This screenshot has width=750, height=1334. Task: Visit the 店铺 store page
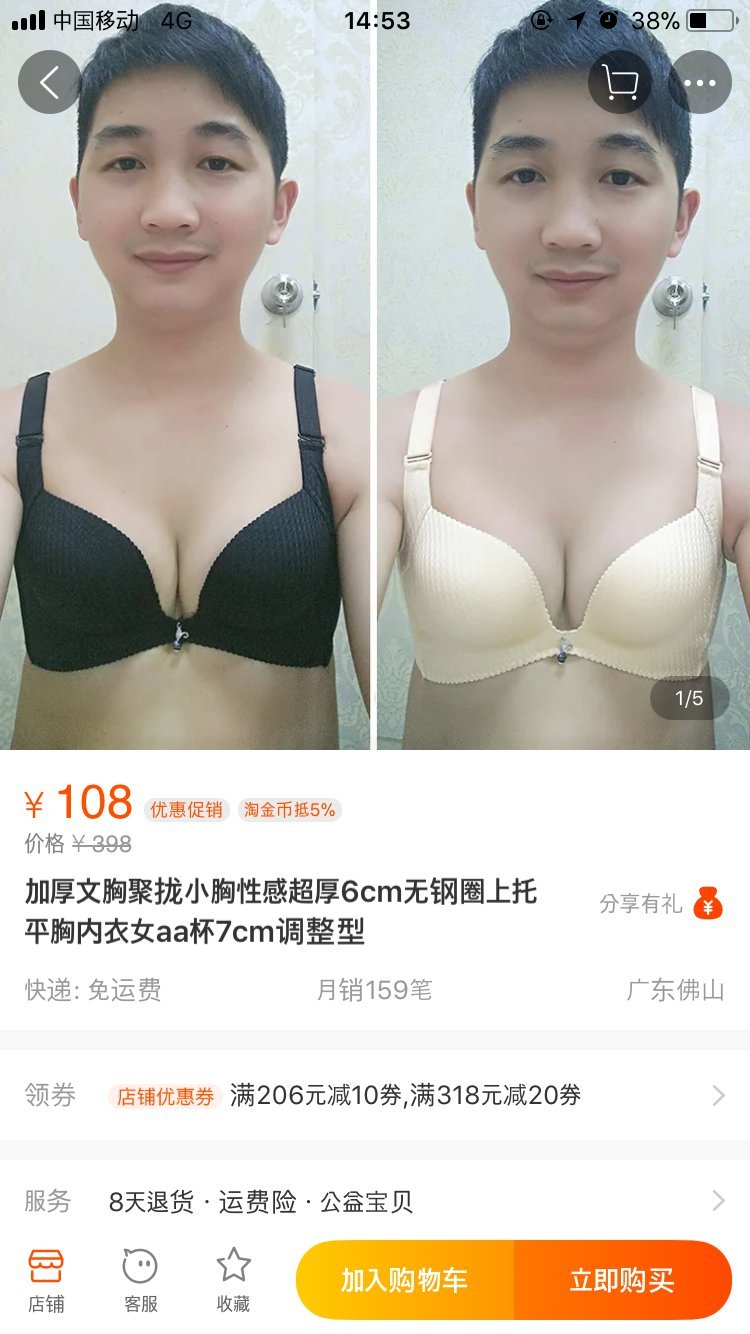tap(46, 1281)
